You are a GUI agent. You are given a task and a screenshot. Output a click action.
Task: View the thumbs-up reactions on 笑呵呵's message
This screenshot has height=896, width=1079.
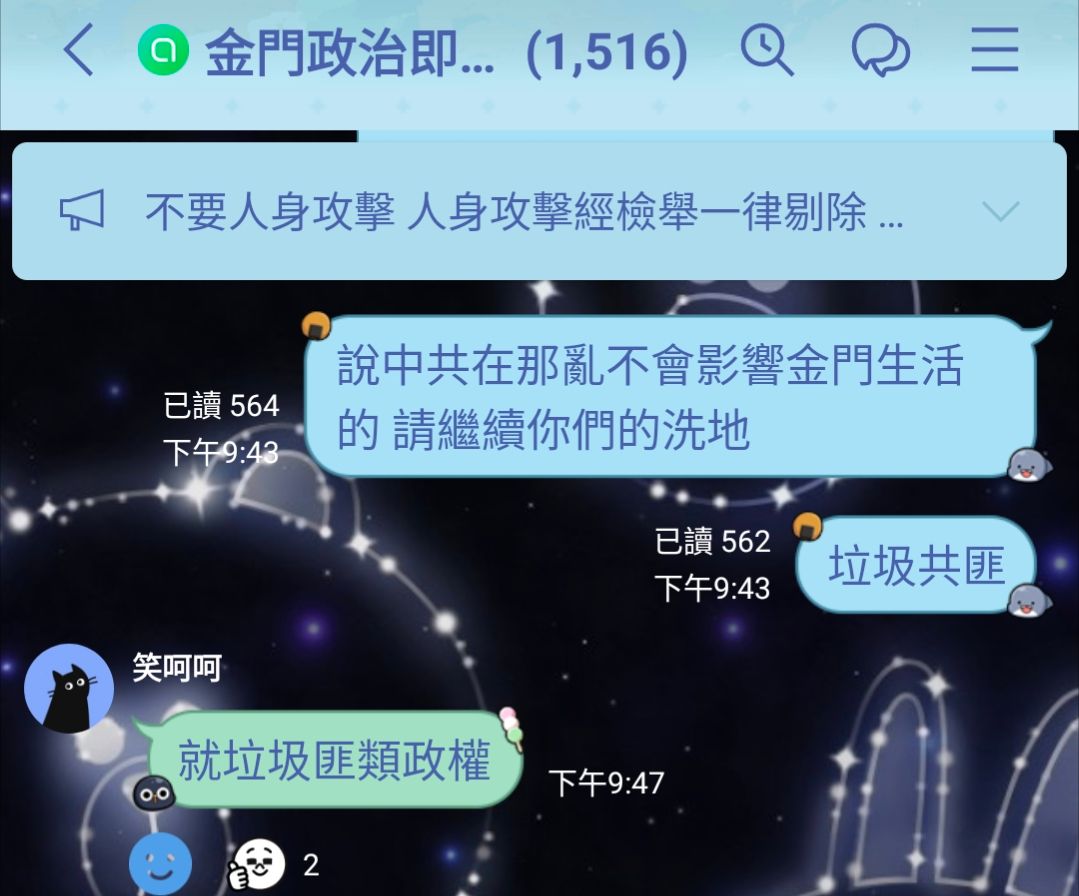(274, 864)
